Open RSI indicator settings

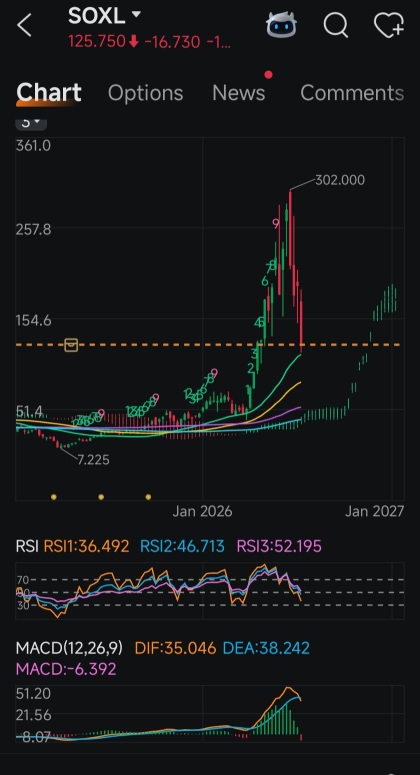(27, 546)
